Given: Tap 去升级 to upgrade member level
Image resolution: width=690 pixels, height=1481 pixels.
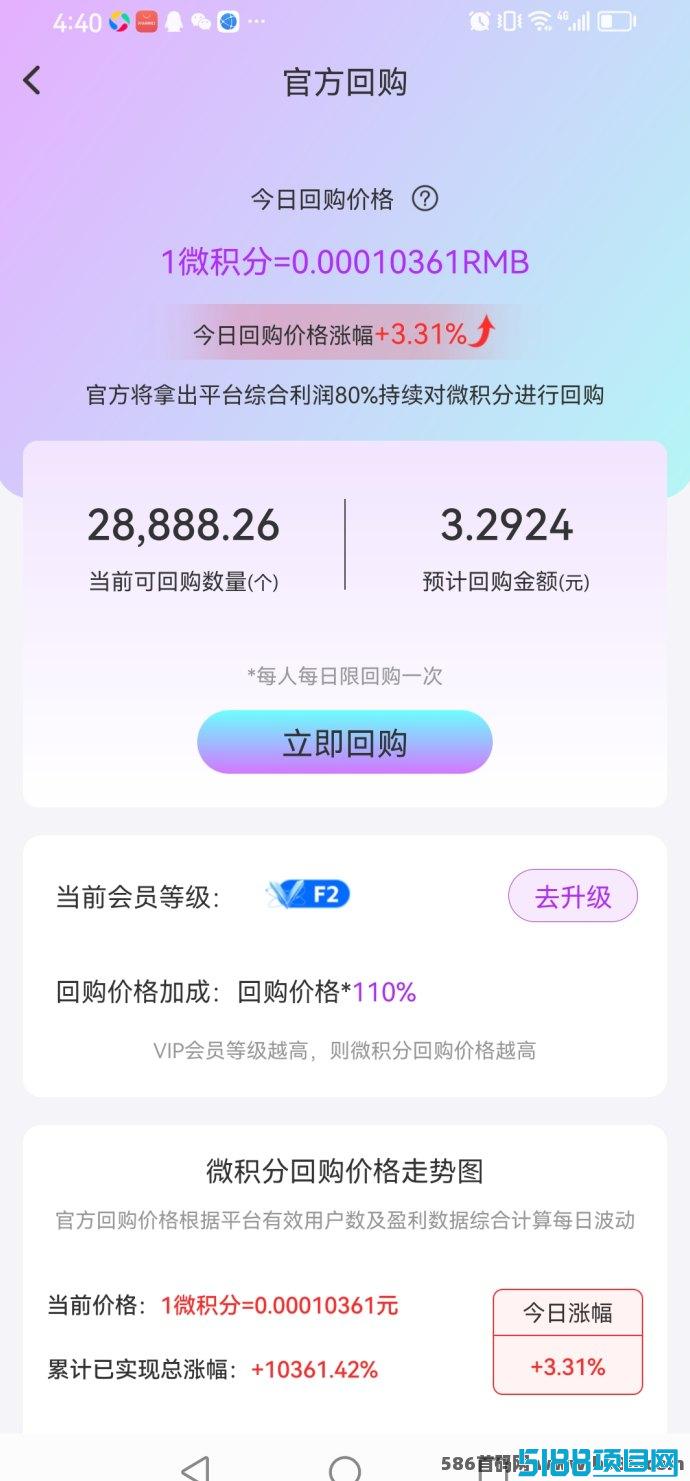Looking at the screenshot, I should point(573,896).
